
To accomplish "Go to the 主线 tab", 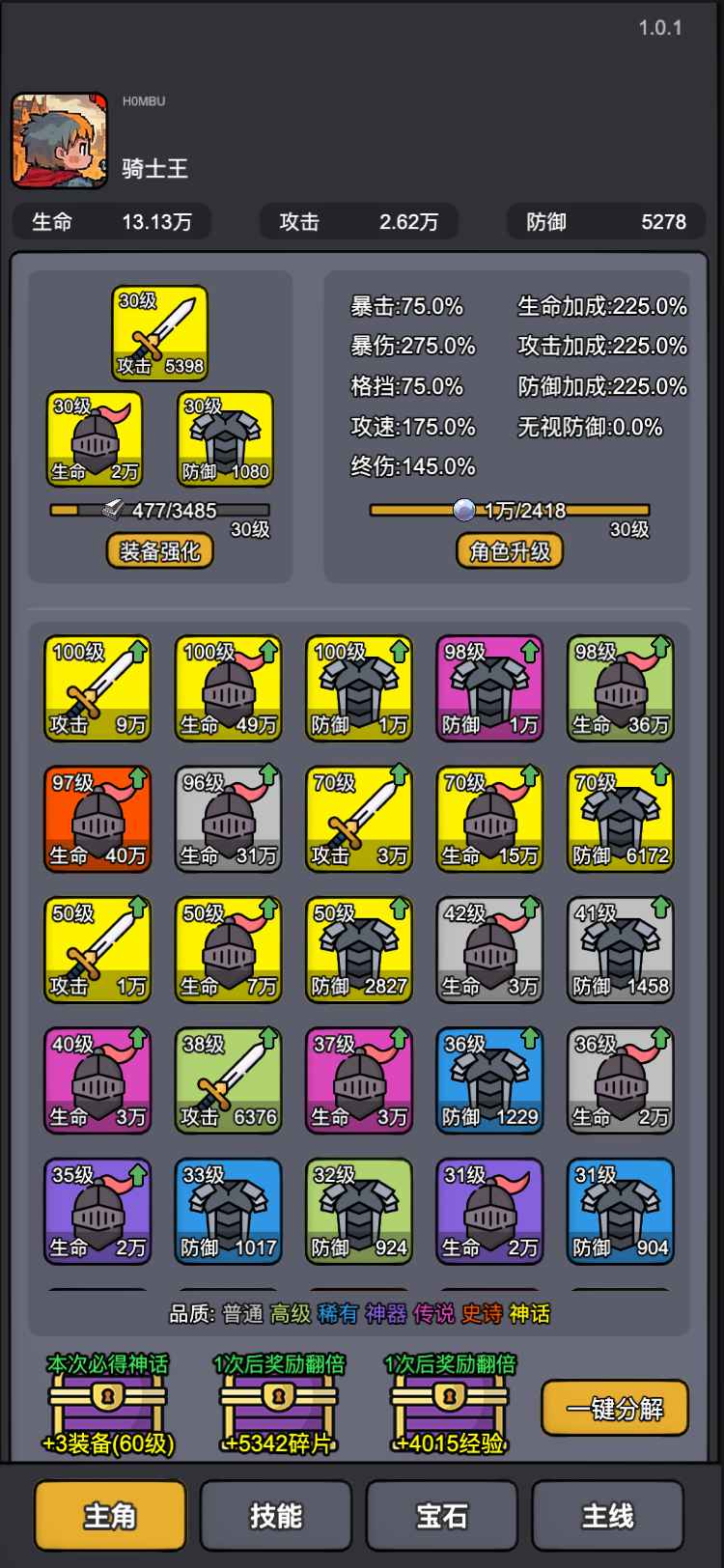I will click(x=607, y=1516).
